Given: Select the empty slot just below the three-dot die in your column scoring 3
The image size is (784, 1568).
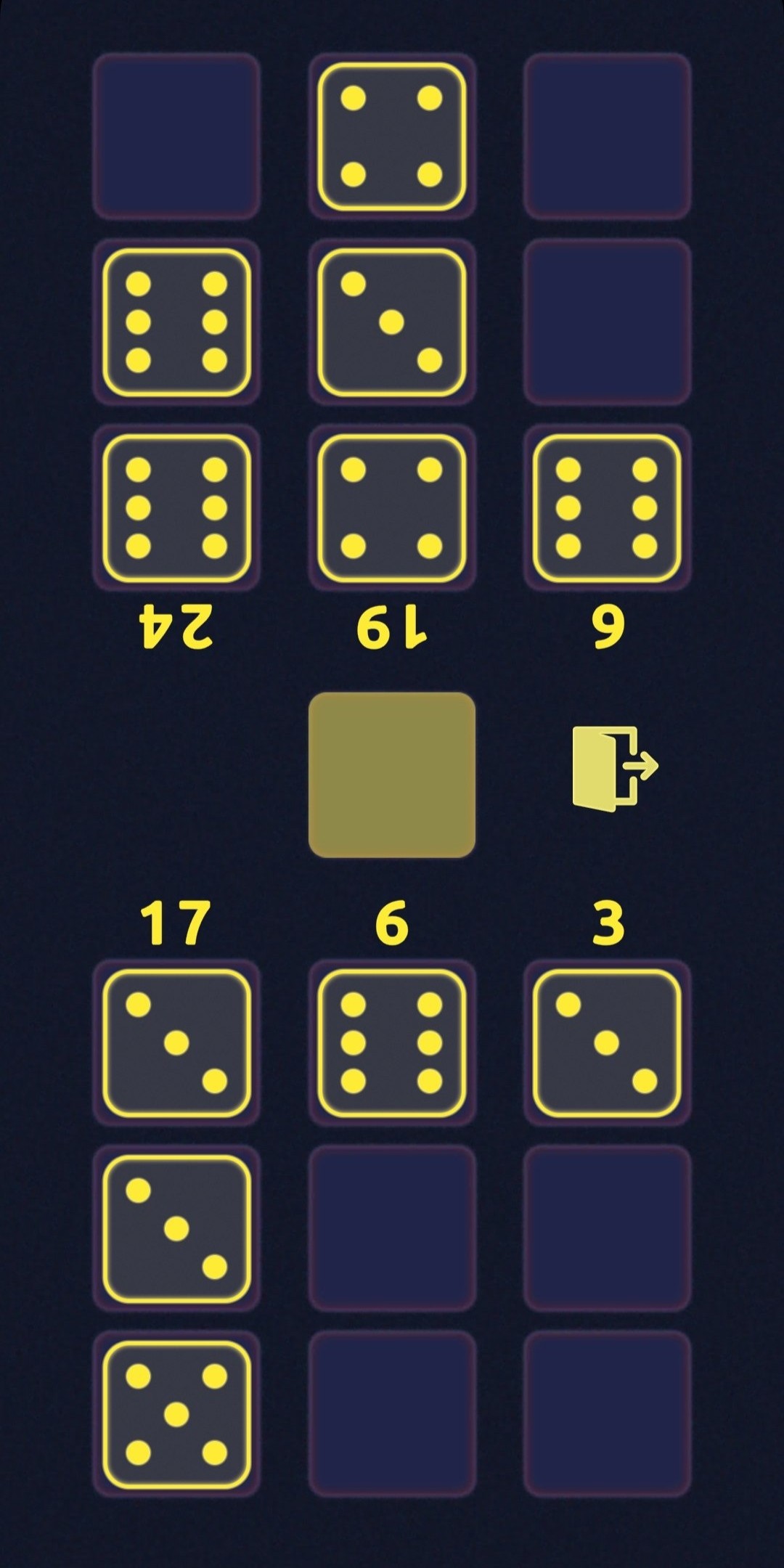Looking at the screenshot, I should tap(607, 1228).
